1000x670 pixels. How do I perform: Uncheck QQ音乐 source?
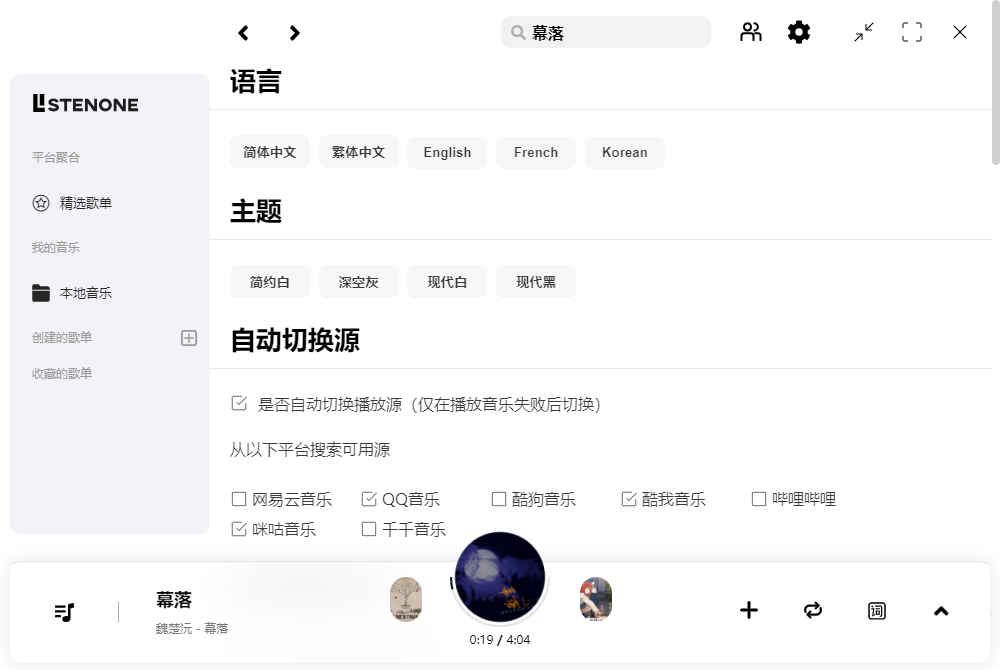coord(369,499)
